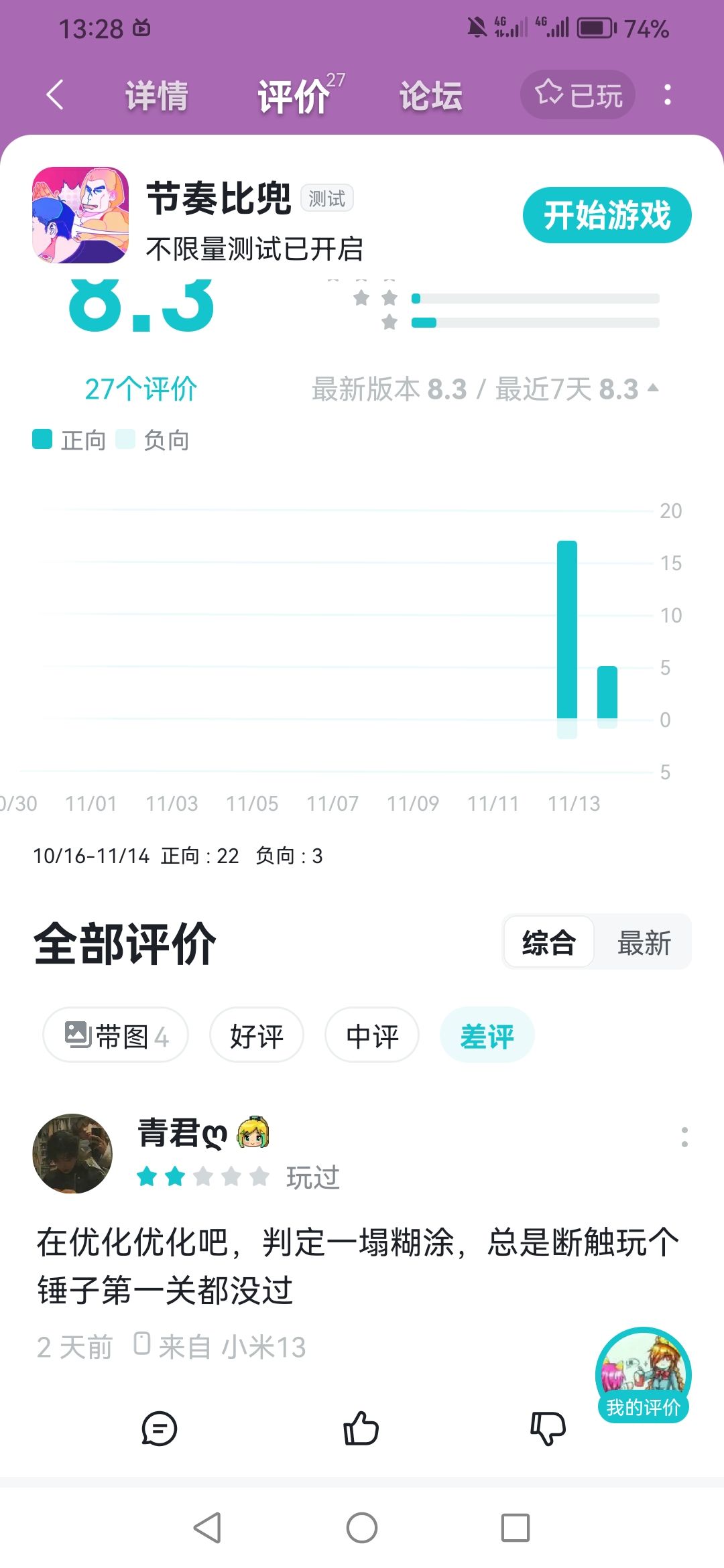Open more options for 青君's review
724x1568 pixels.
click(x=684, y=1136)
